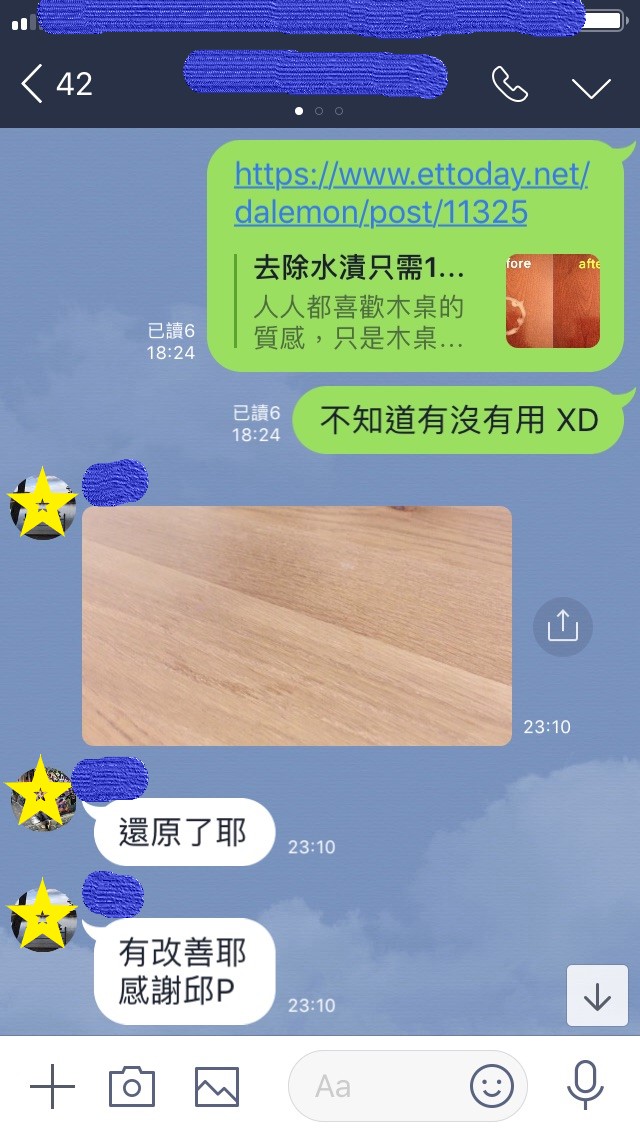Go back to the chat list
The image size is (640, 1136).
tap(34, 84)
